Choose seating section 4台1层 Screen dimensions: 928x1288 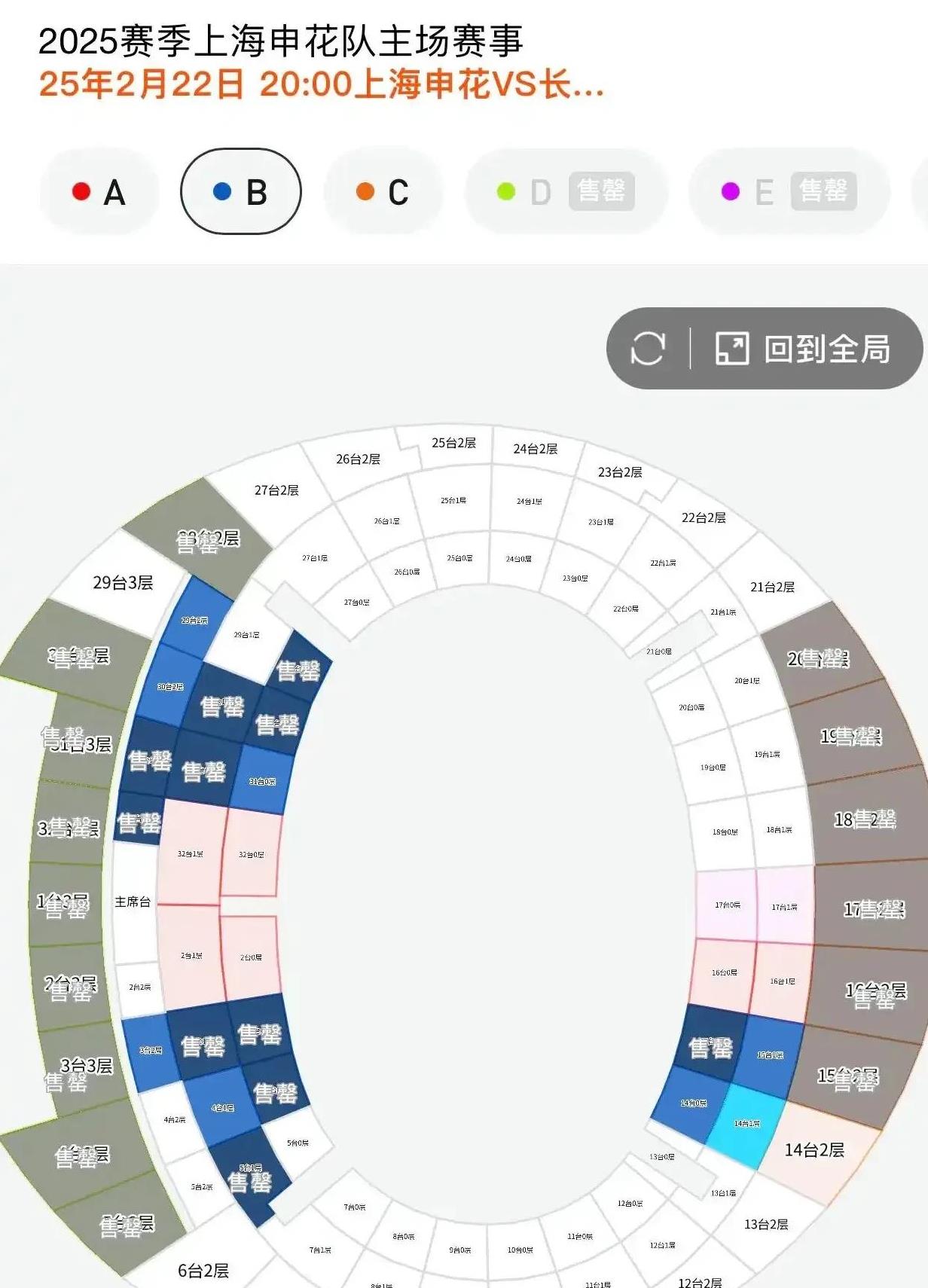tap(222, 1107)
